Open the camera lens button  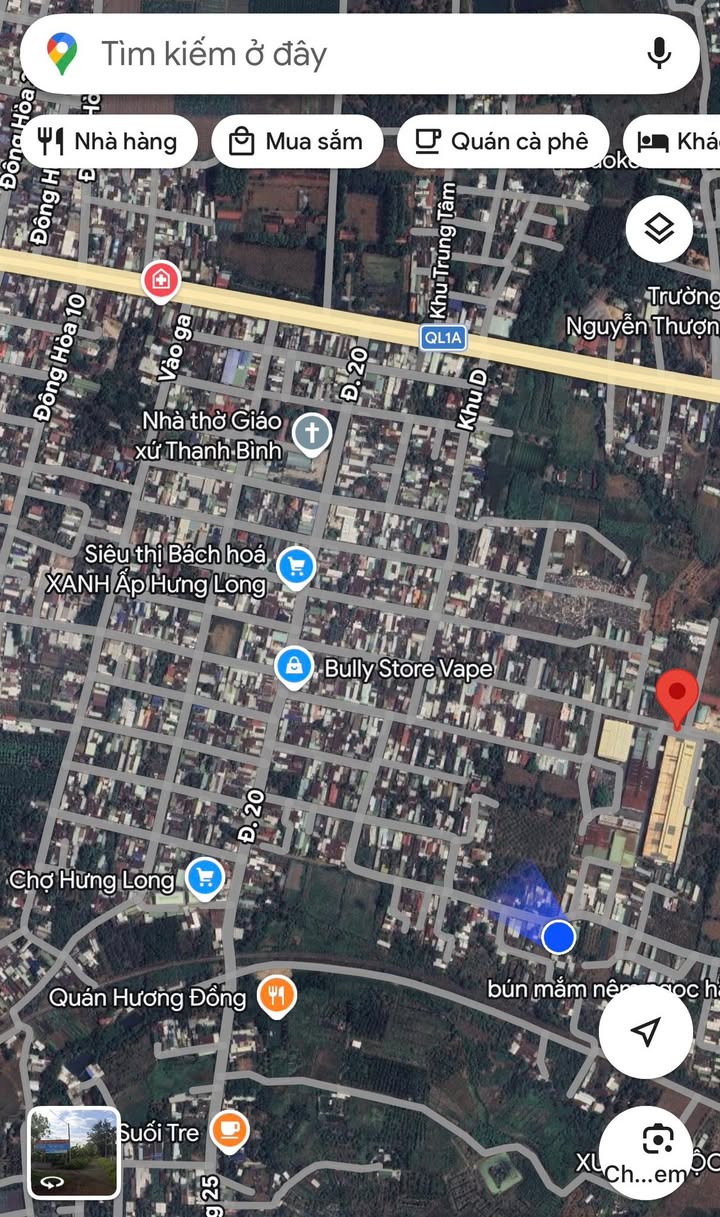click(657, 1140)
